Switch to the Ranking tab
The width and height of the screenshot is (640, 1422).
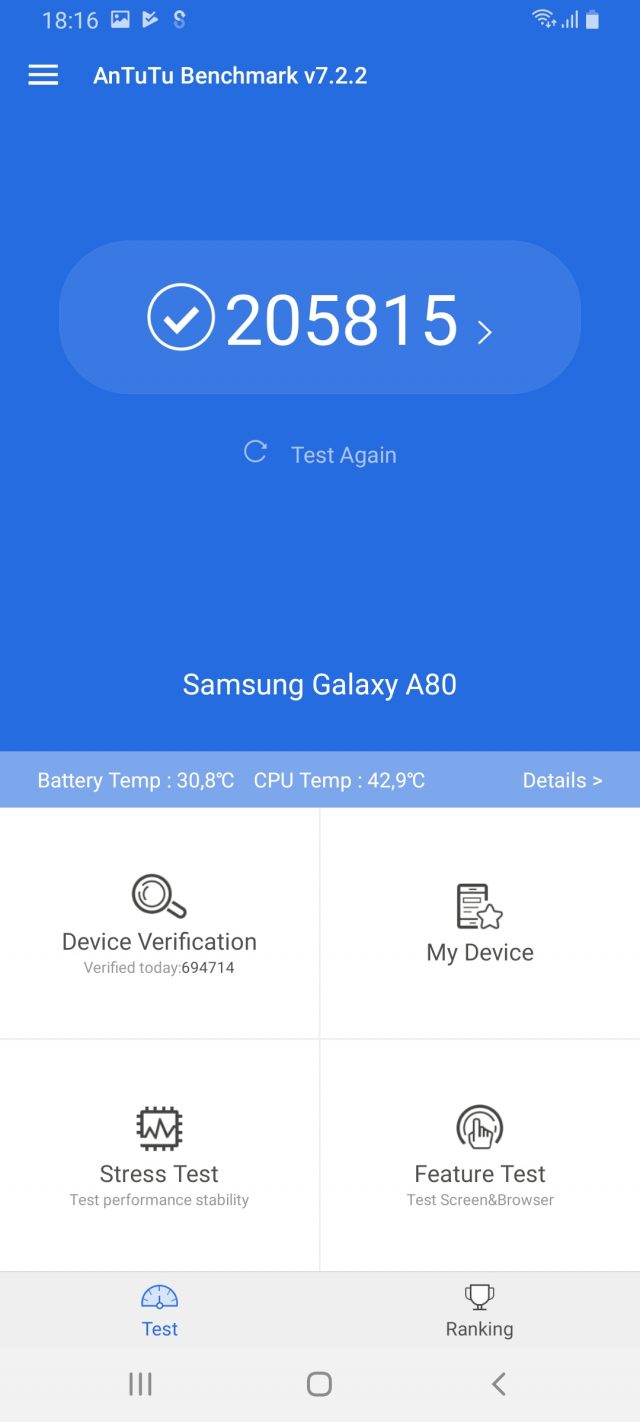pos(480,1310)
